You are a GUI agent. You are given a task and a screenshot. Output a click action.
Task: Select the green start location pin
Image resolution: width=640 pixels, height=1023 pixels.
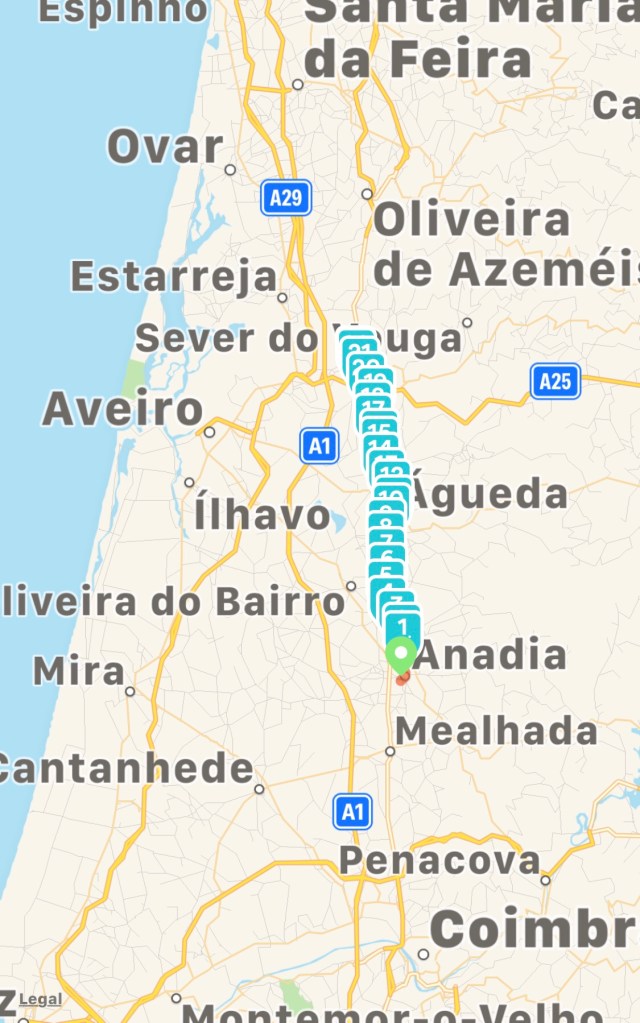tap(401, 656)
